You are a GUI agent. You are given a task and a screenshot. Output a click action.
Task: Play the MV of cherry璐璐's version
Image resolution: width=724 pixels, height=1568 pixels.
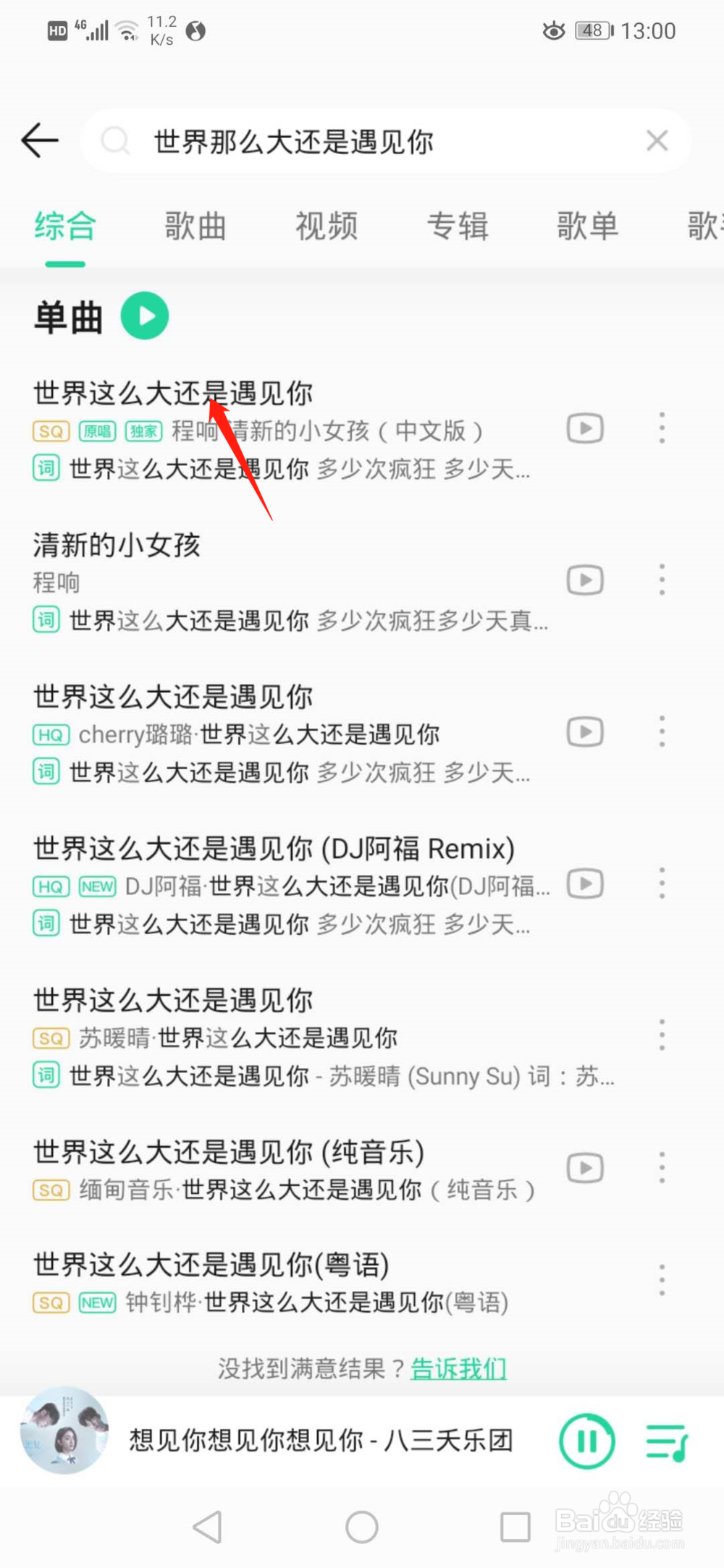(x=584, y=732)
